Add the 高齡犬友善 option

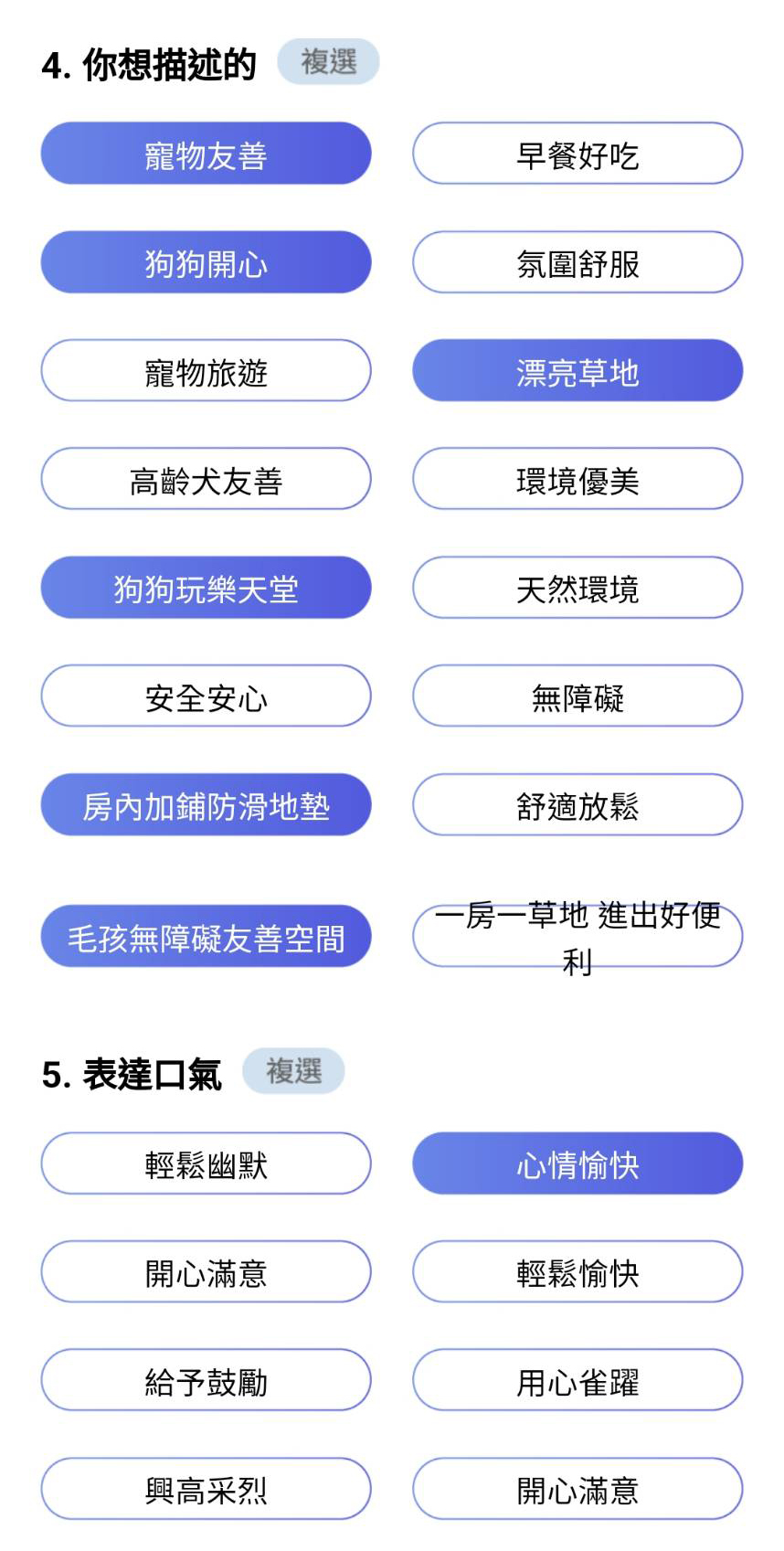pyautogui.click(x=206, y=479)
